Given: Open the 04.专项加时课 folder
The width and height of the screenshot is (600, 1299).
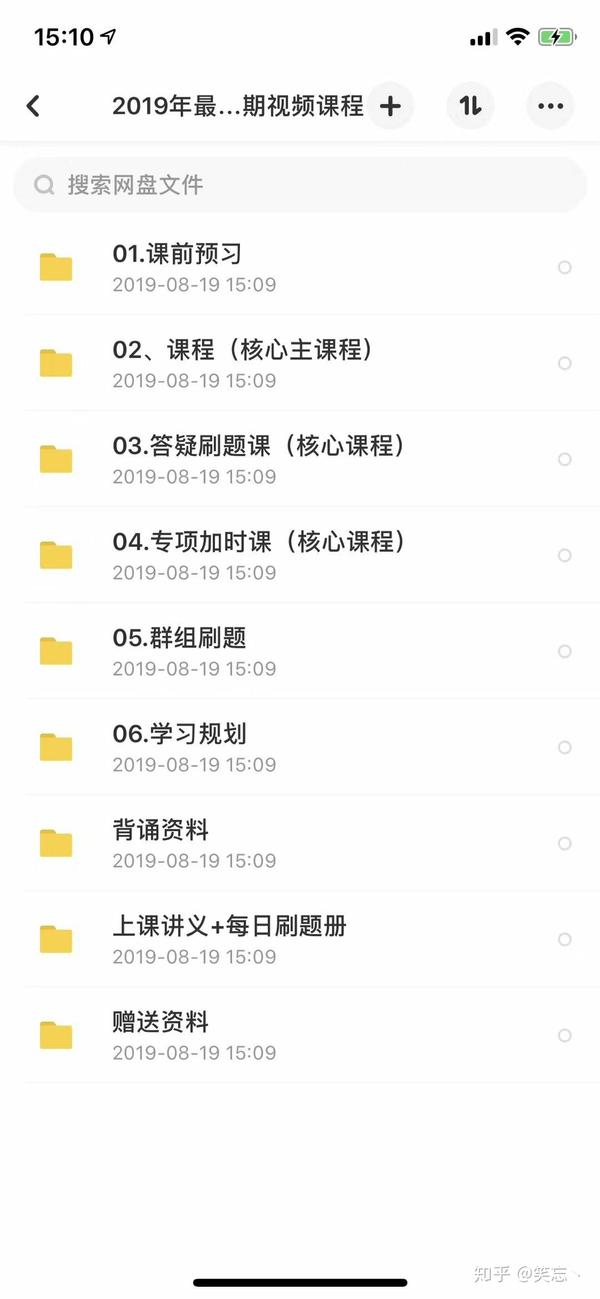Looking at the screenshot, I should pyautogui.click(x=300, y=555).
